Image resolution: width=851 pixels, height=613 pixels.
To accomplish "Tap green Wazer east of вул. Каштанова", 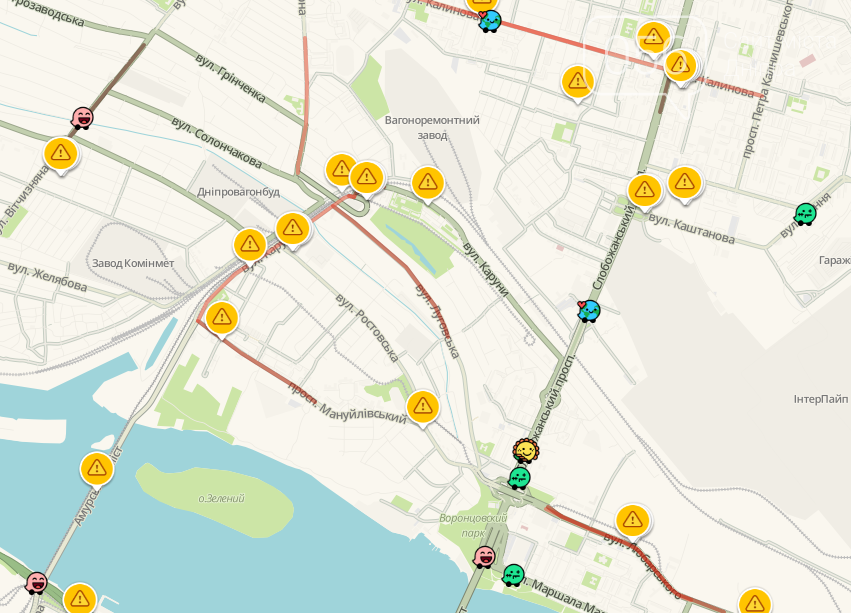I will 805,213.
